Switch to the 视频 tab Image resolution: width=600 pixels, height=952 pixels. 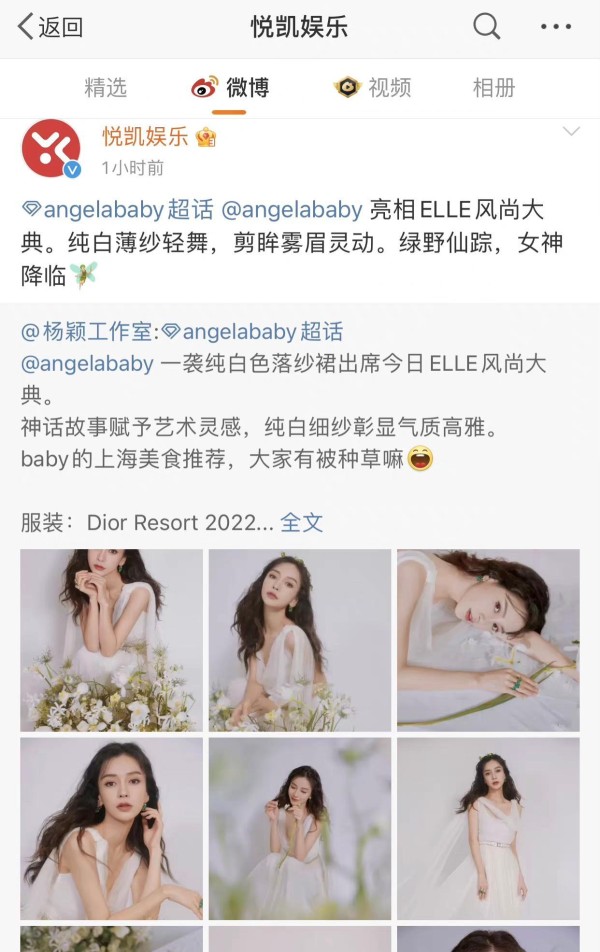point(373,88)
